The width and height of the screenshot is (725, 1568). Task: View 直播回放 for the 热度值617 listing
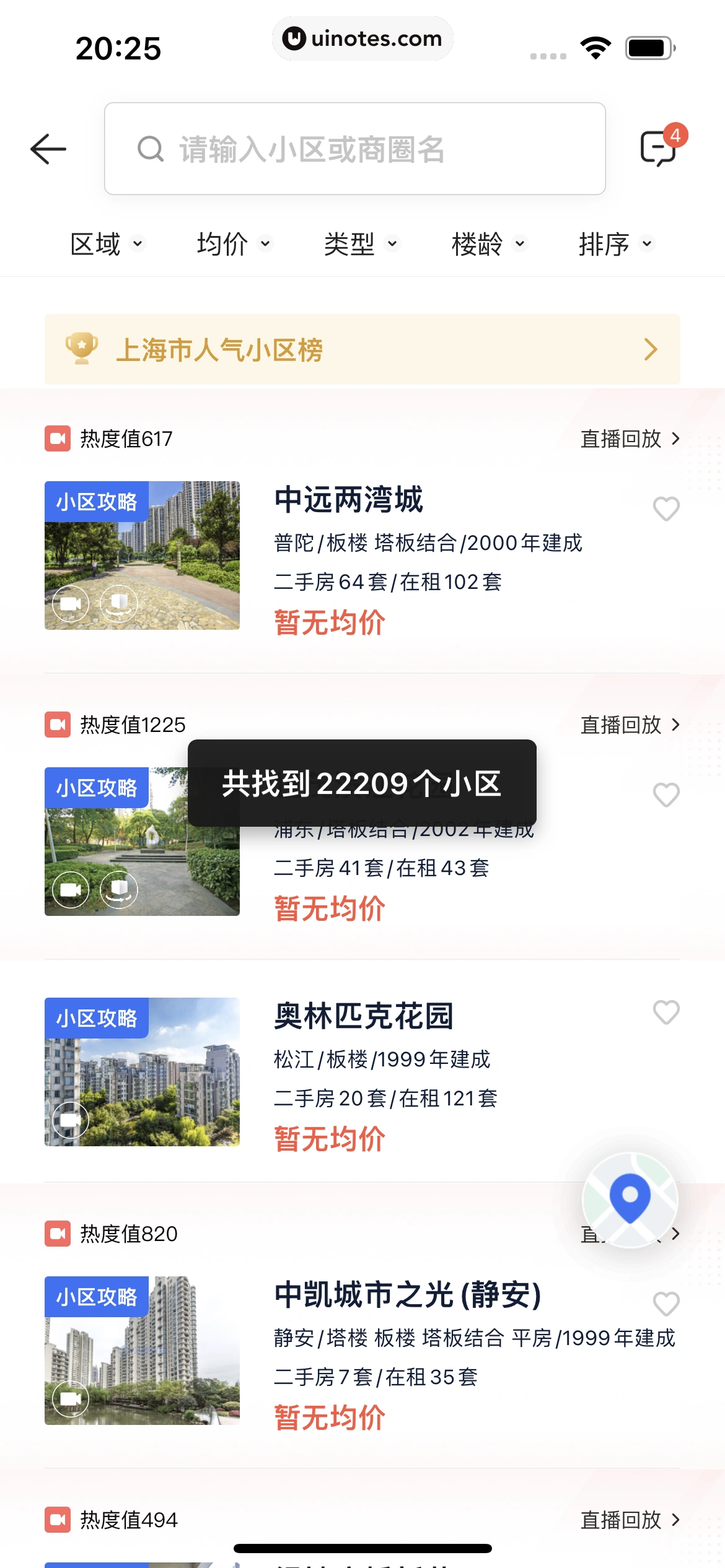630,439
